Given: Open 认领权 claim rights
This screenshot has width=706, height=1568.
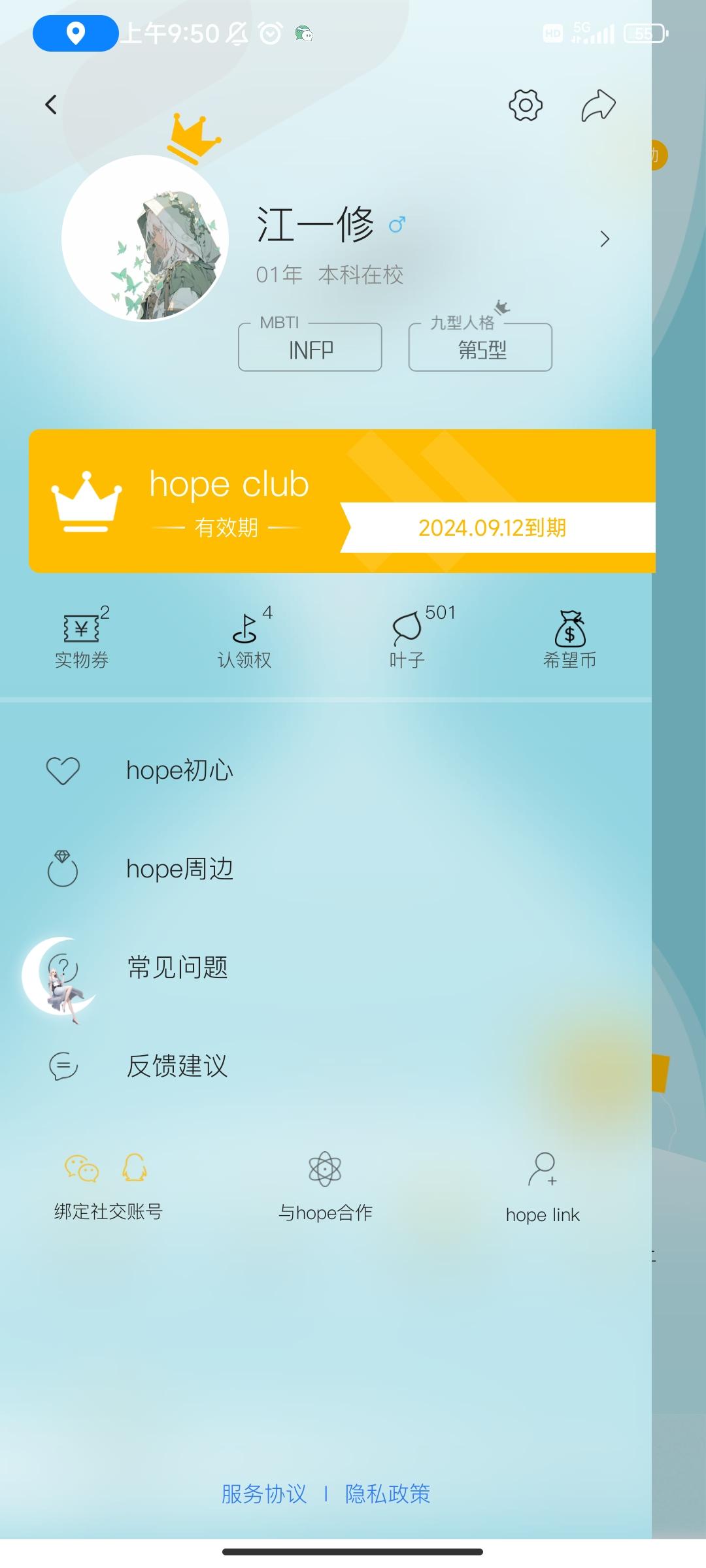Looking at the screenshot, I should 244,640.
